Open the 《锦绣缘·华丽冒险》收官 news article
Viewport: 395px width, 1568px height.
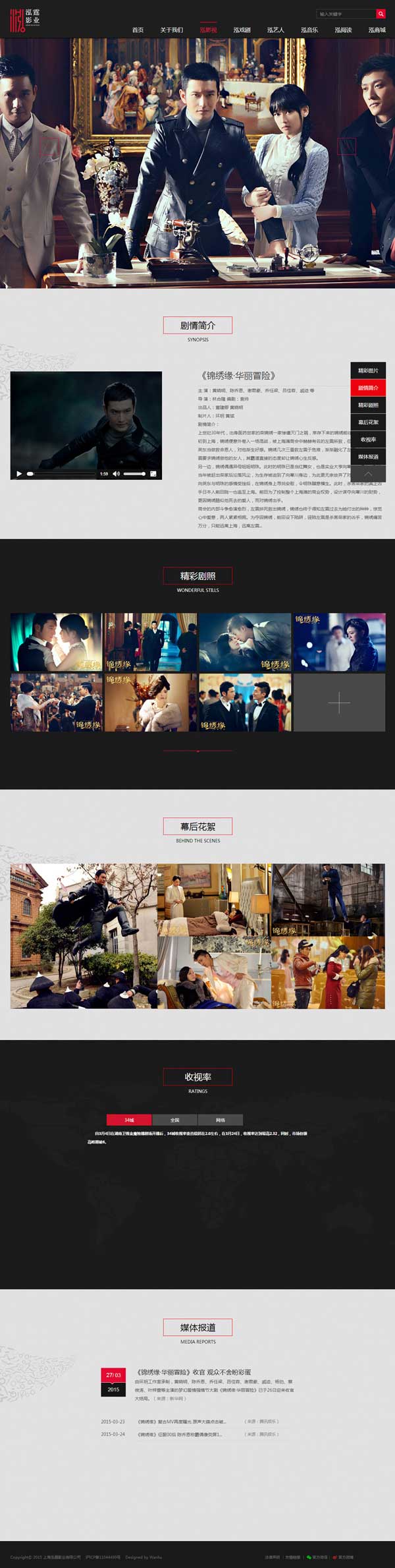[194, 1372]
